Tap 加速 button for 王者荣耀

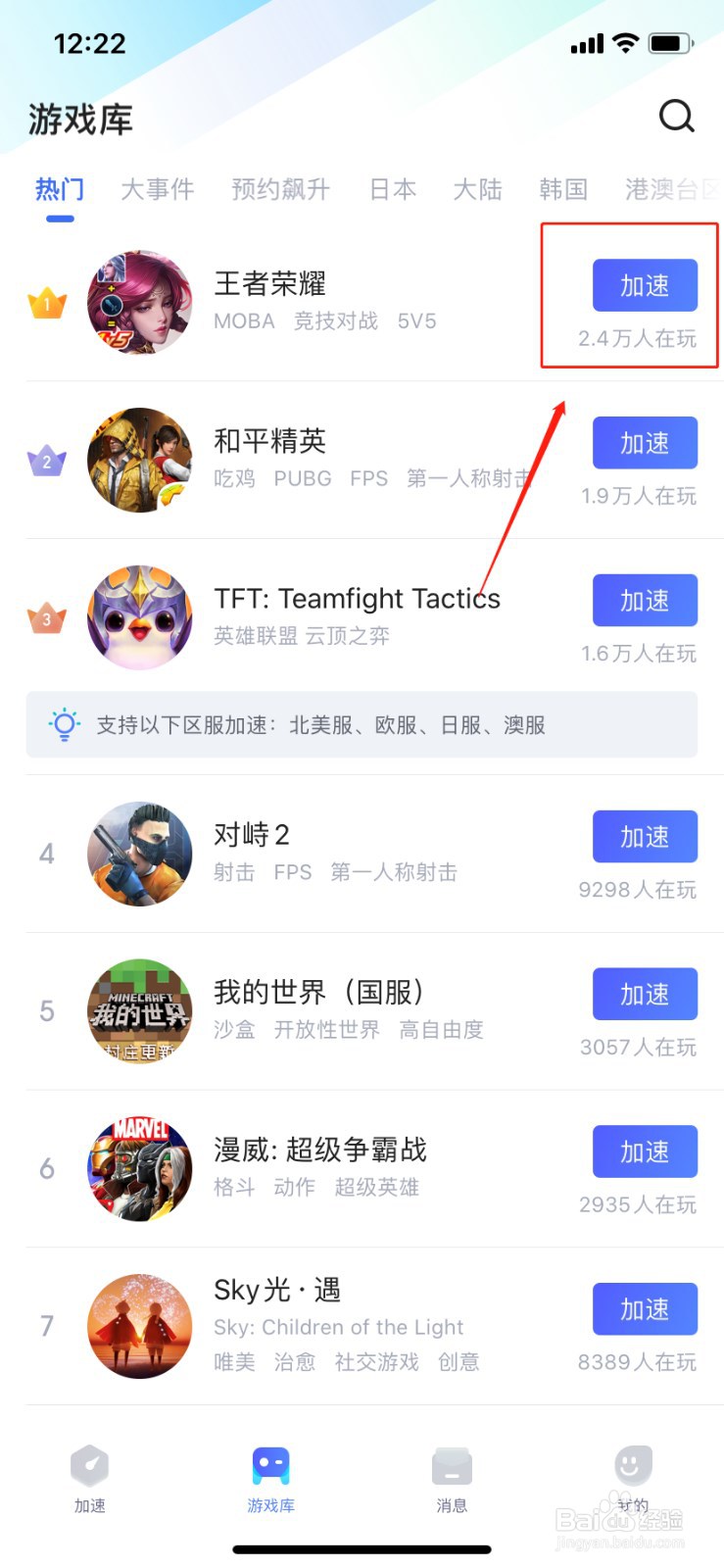pyautogui.click(x=645, y=285)
